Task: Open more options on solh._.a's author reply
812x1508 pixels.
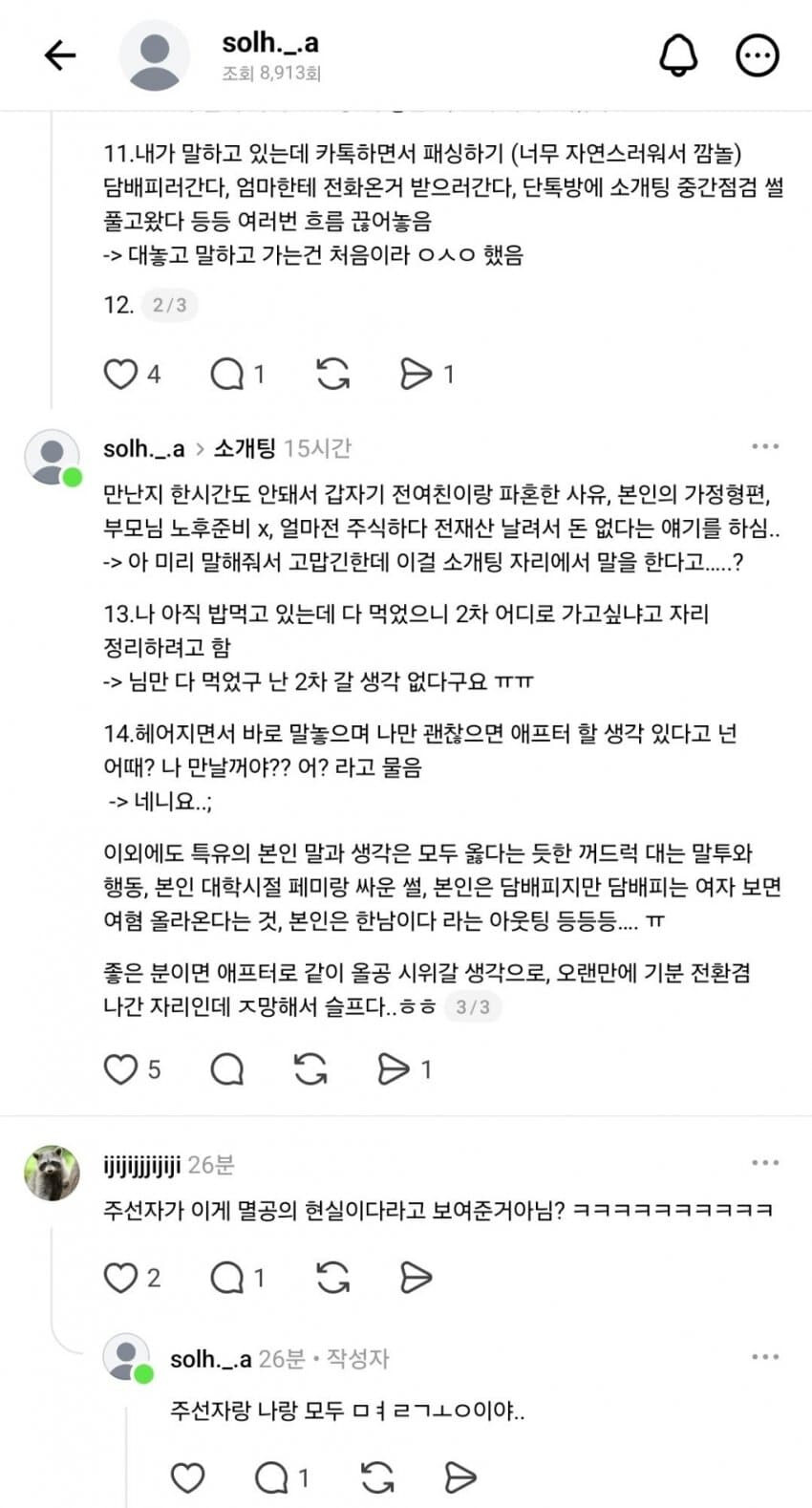Action: pyautogui.click(x=765, y=1357)
